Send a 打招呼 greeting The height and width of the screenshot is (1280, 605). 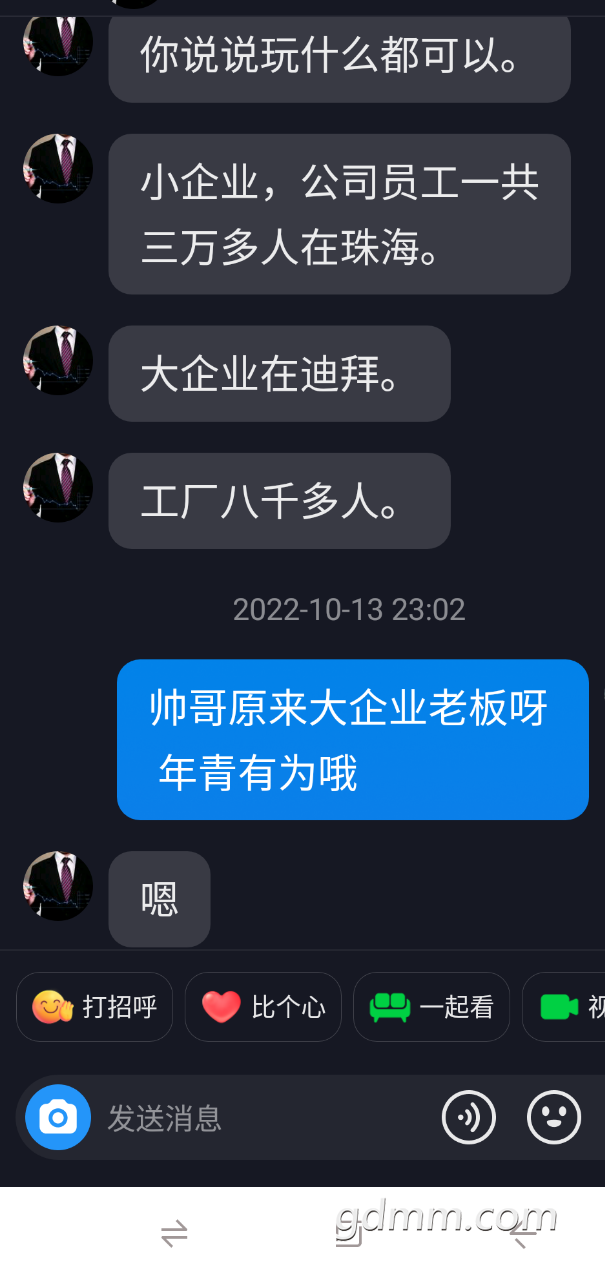[x=95, y=1007]
